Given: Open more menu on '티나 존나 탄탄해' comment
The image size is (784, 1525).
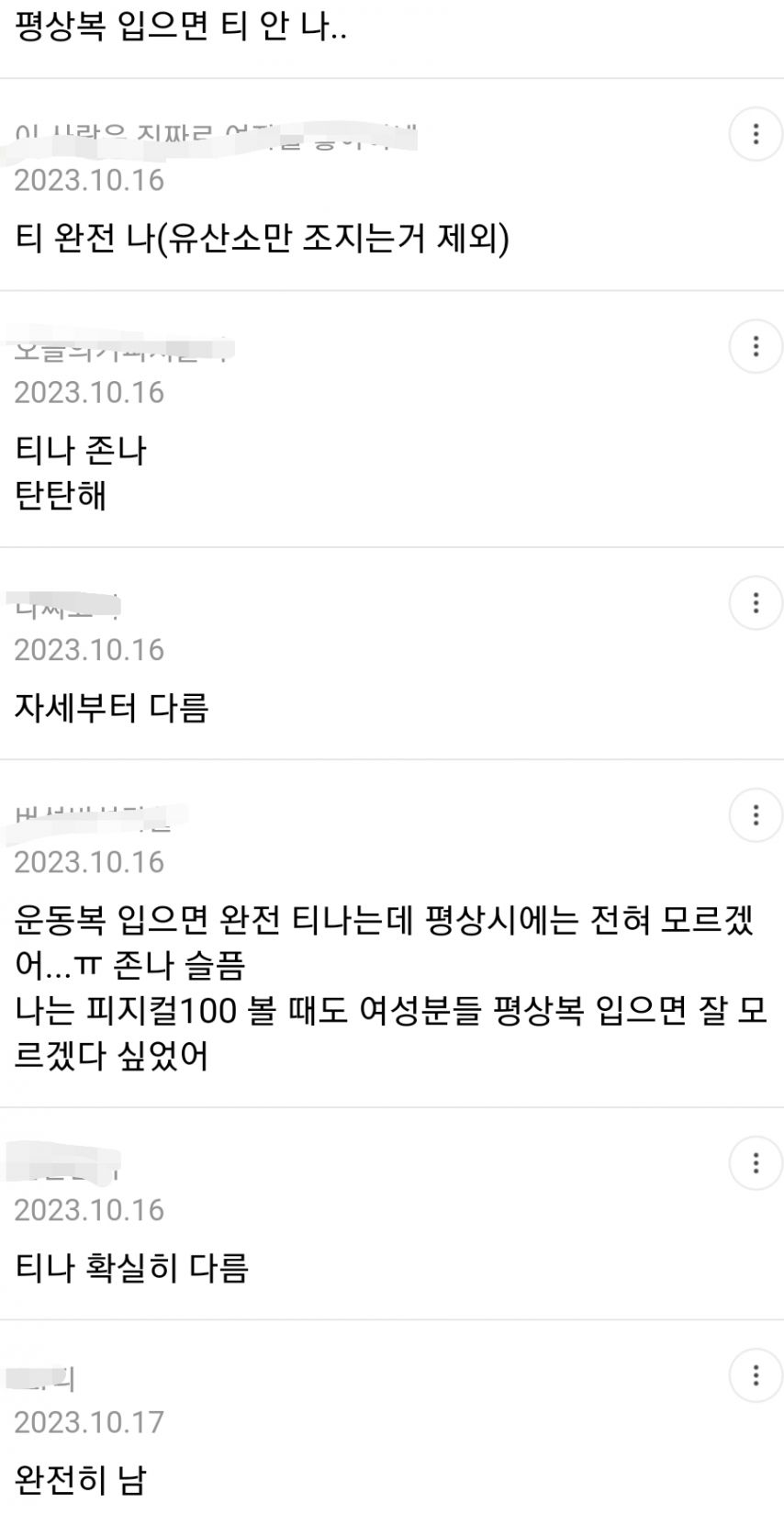Looking at the screenshot, I should click(x=755, y=346).
